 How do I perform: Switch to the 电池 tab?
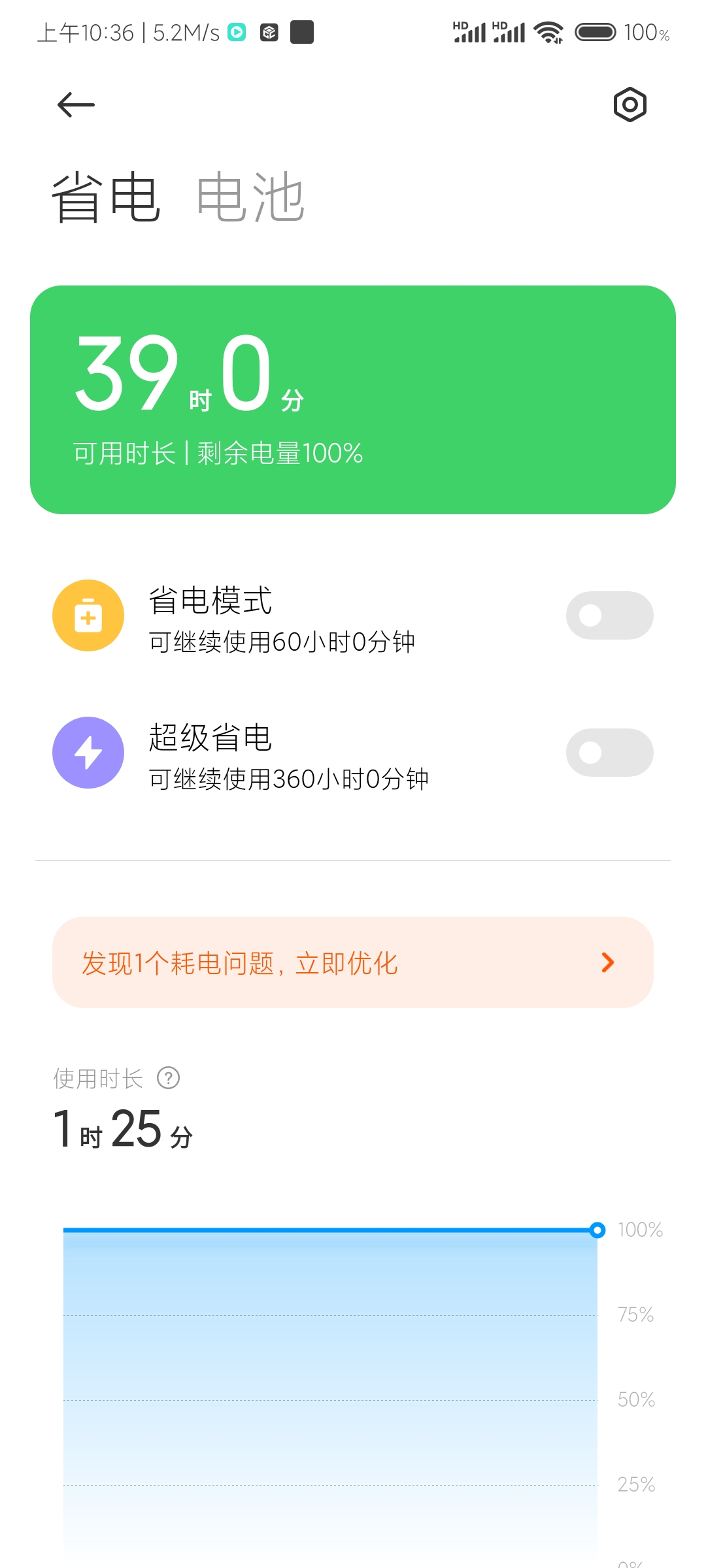pos(250,197)
